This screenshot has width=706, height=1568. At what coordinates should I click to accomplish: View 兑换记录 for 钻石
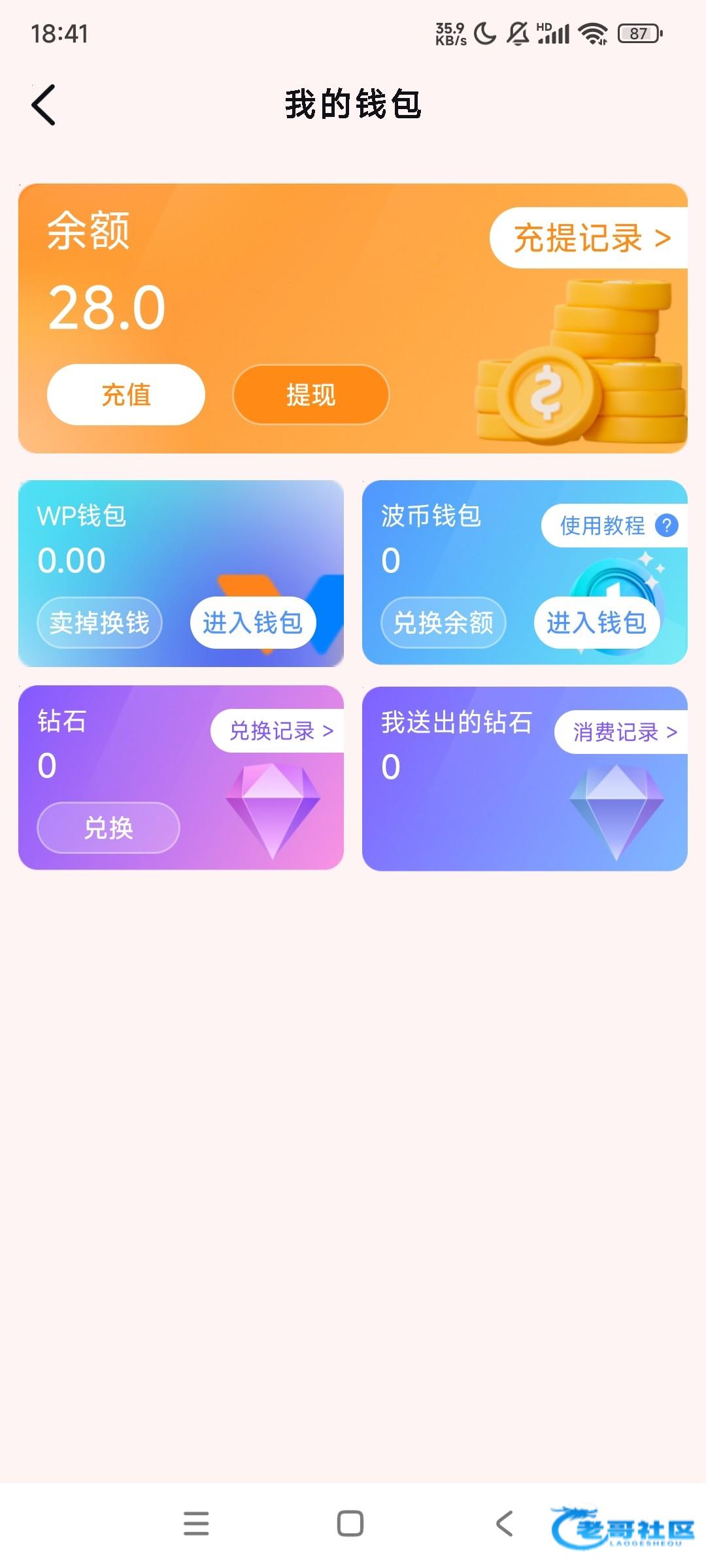tap(280, 731)
